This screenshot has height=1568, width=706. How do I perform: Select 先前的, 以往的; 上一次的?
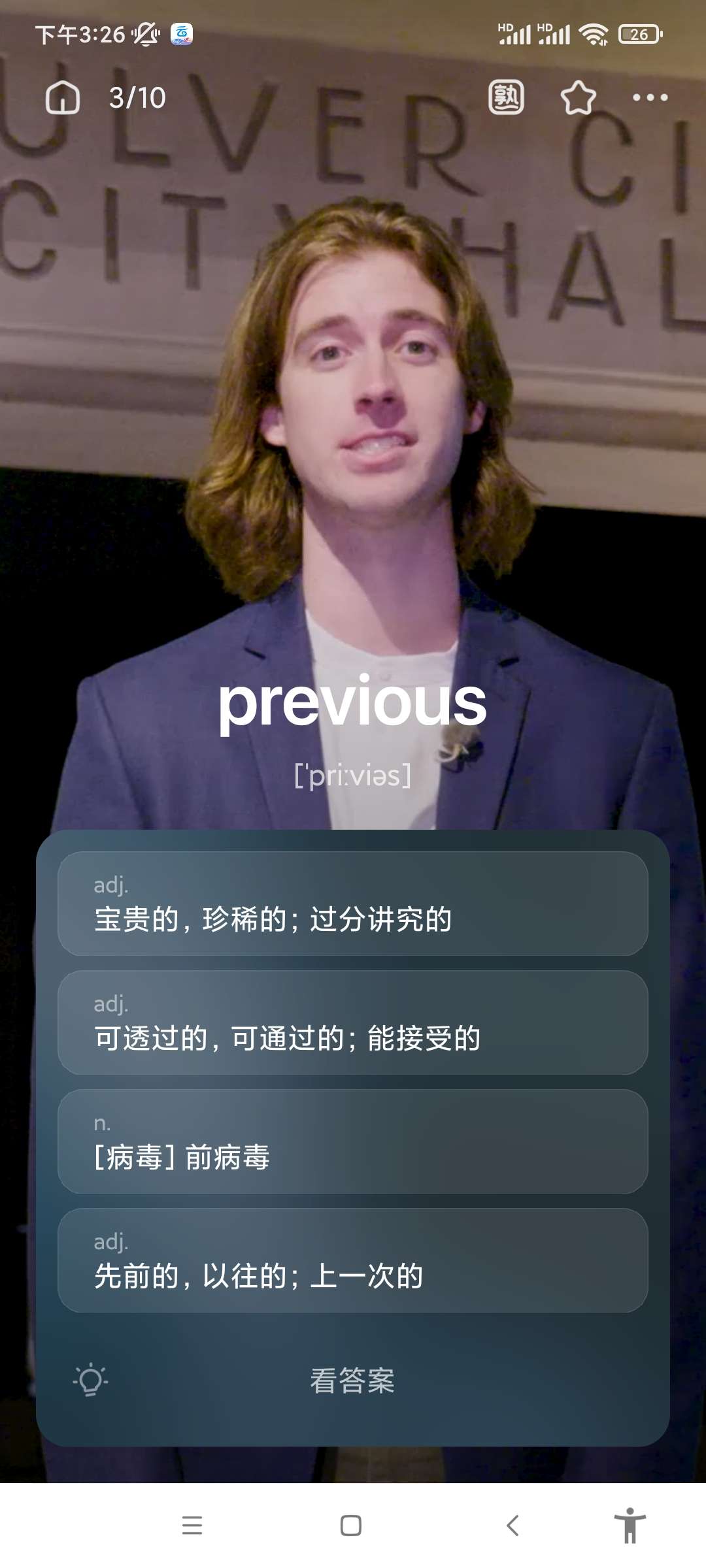[x=353, y=1260]
